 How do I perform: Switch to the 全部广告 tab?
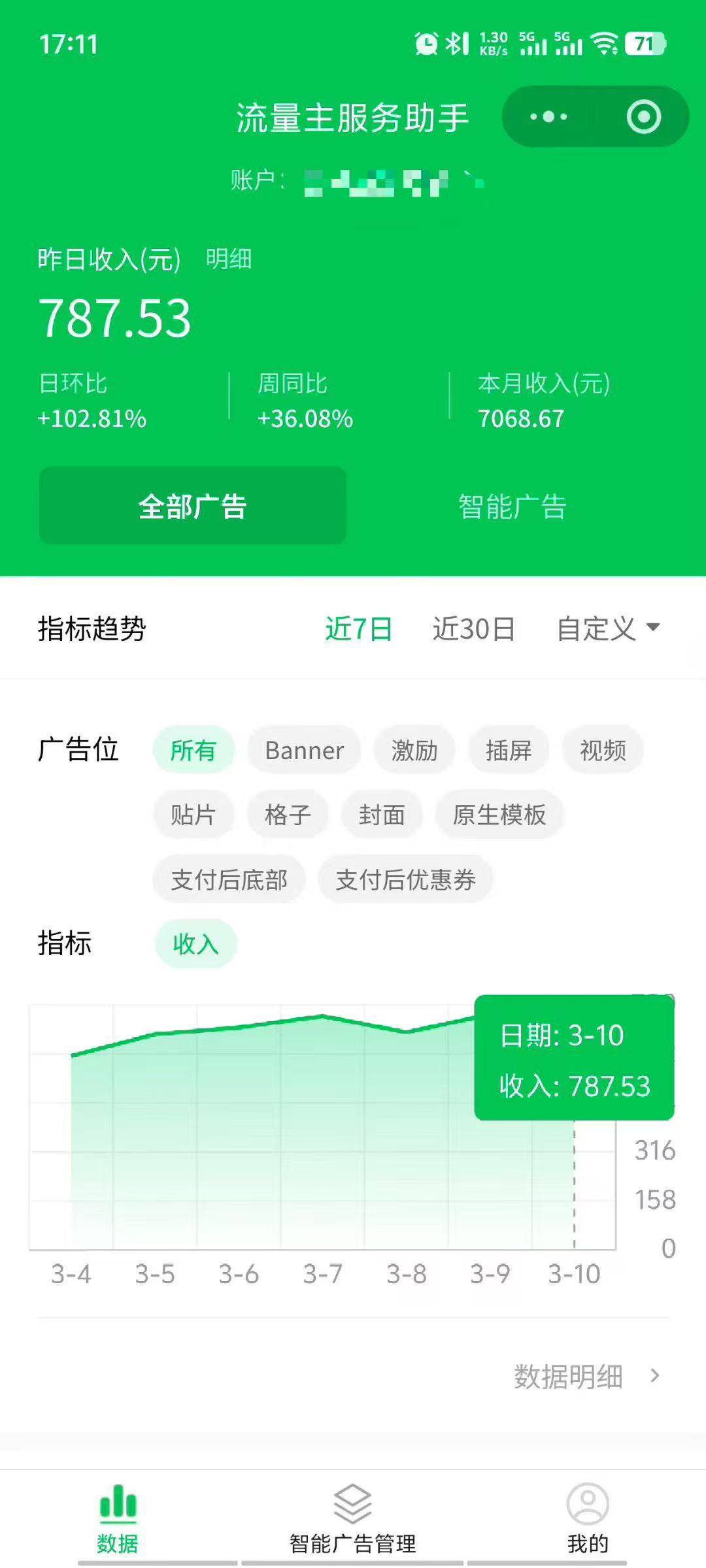pos(192,506)
